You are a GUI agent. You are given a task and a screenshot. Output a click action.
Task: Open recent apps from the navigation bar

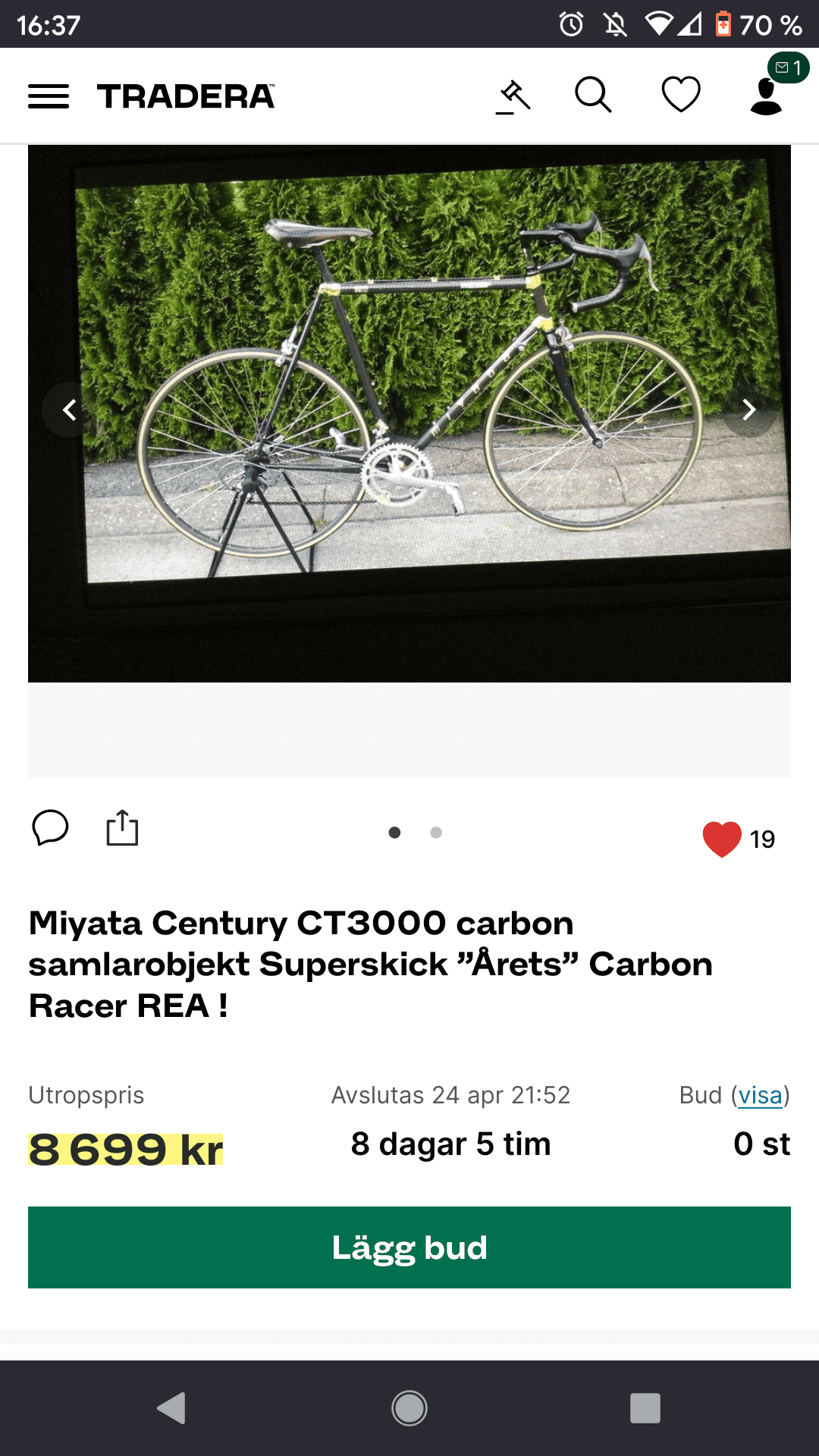tap(645, 1408)
